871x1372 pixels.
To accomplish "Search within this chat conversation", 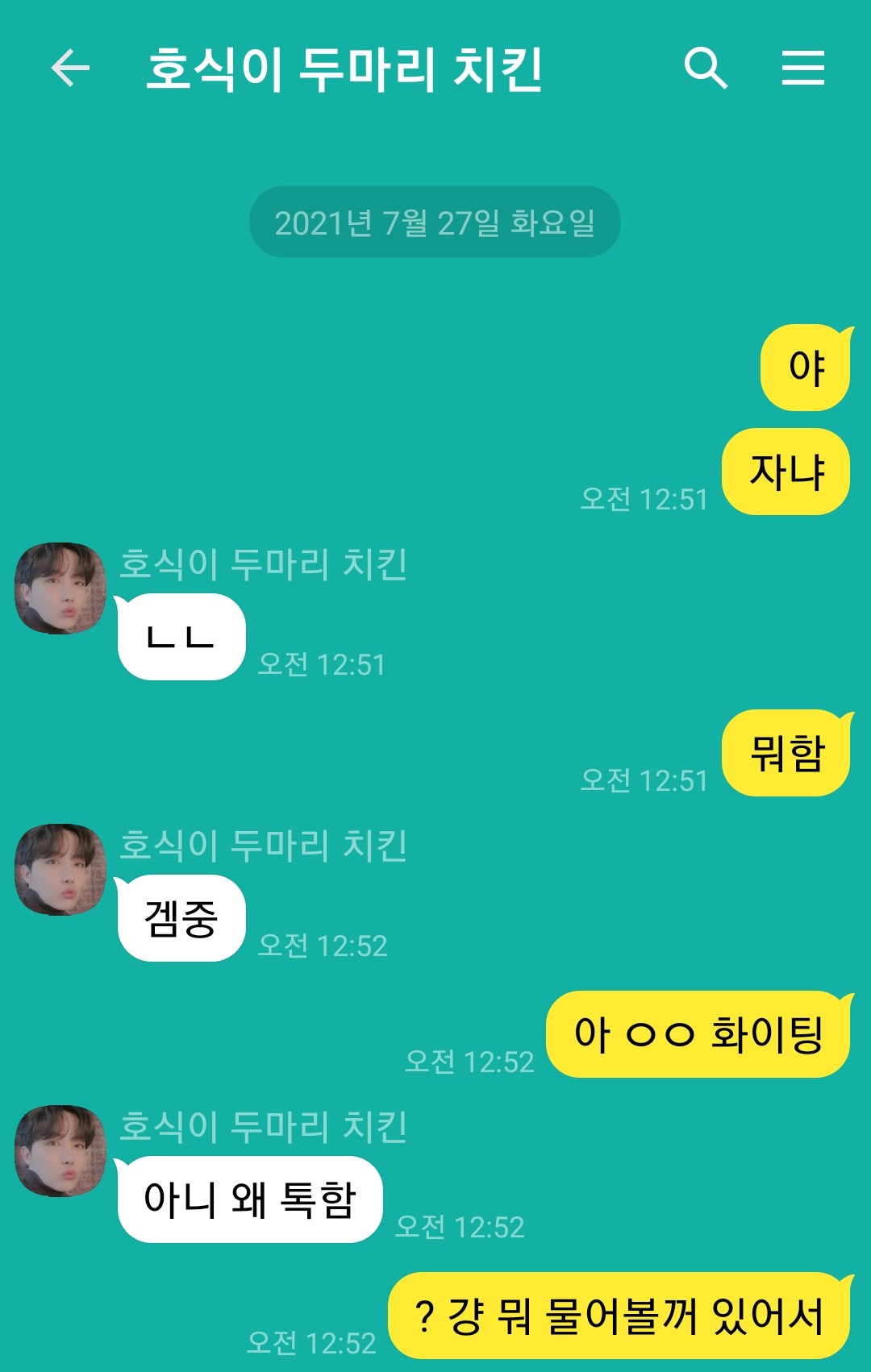I will coord(706,68).
